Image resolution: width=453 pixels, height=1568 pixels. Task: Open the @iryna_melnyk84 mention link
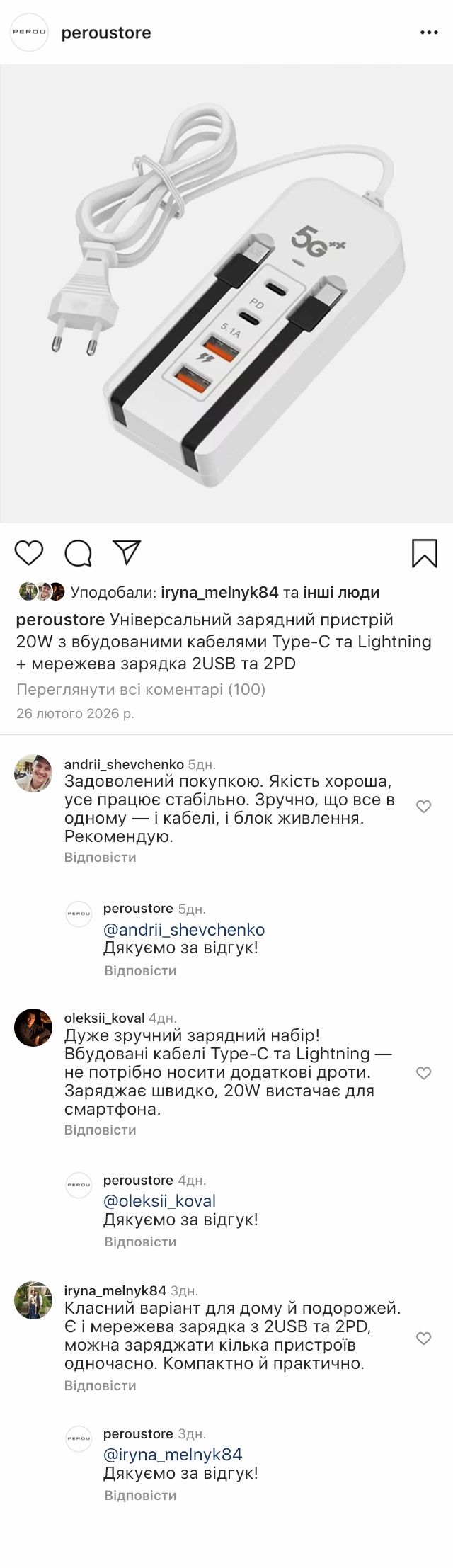173,1455
